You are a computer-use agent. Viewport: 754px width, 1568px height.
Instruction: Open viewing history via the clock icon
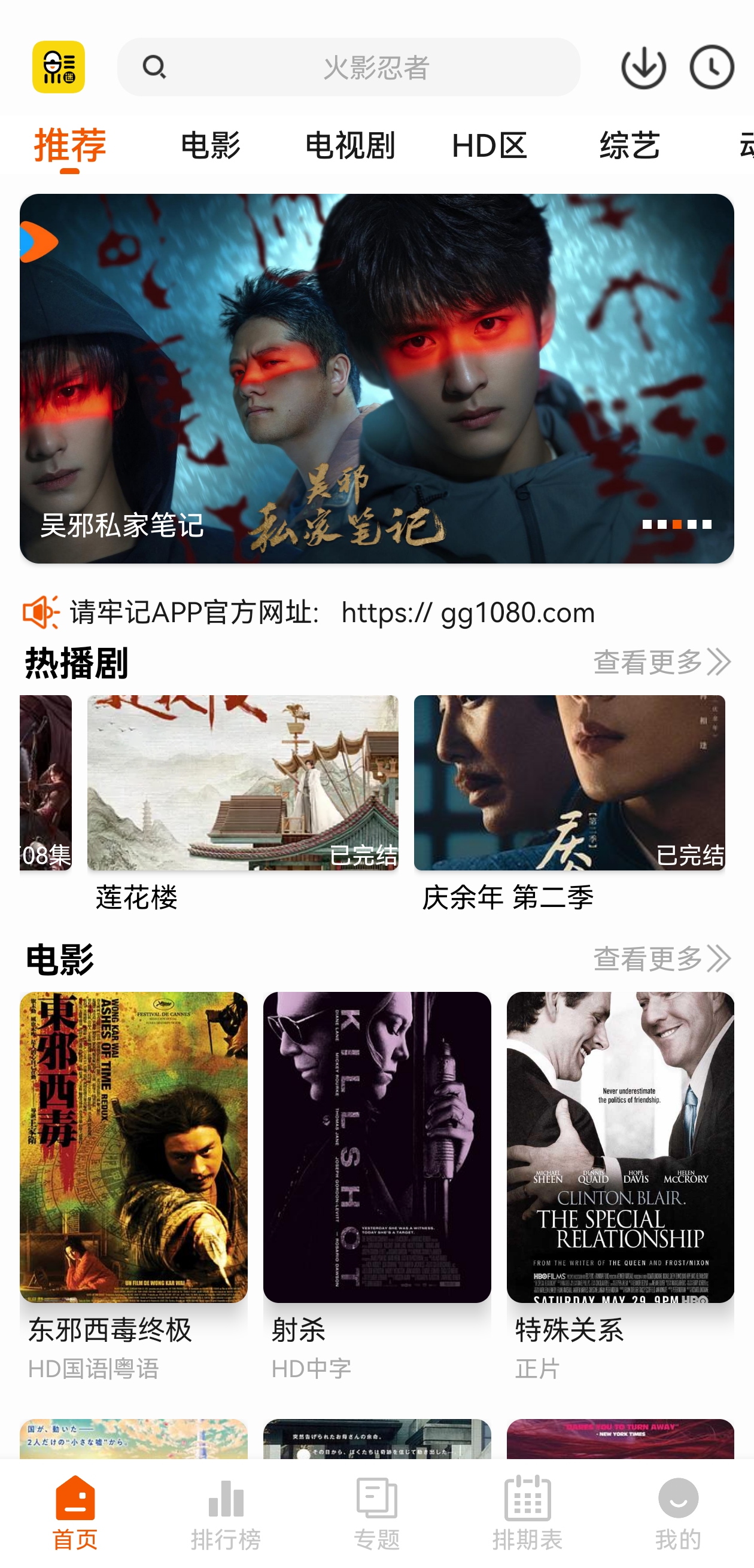(x=713, y=68)
